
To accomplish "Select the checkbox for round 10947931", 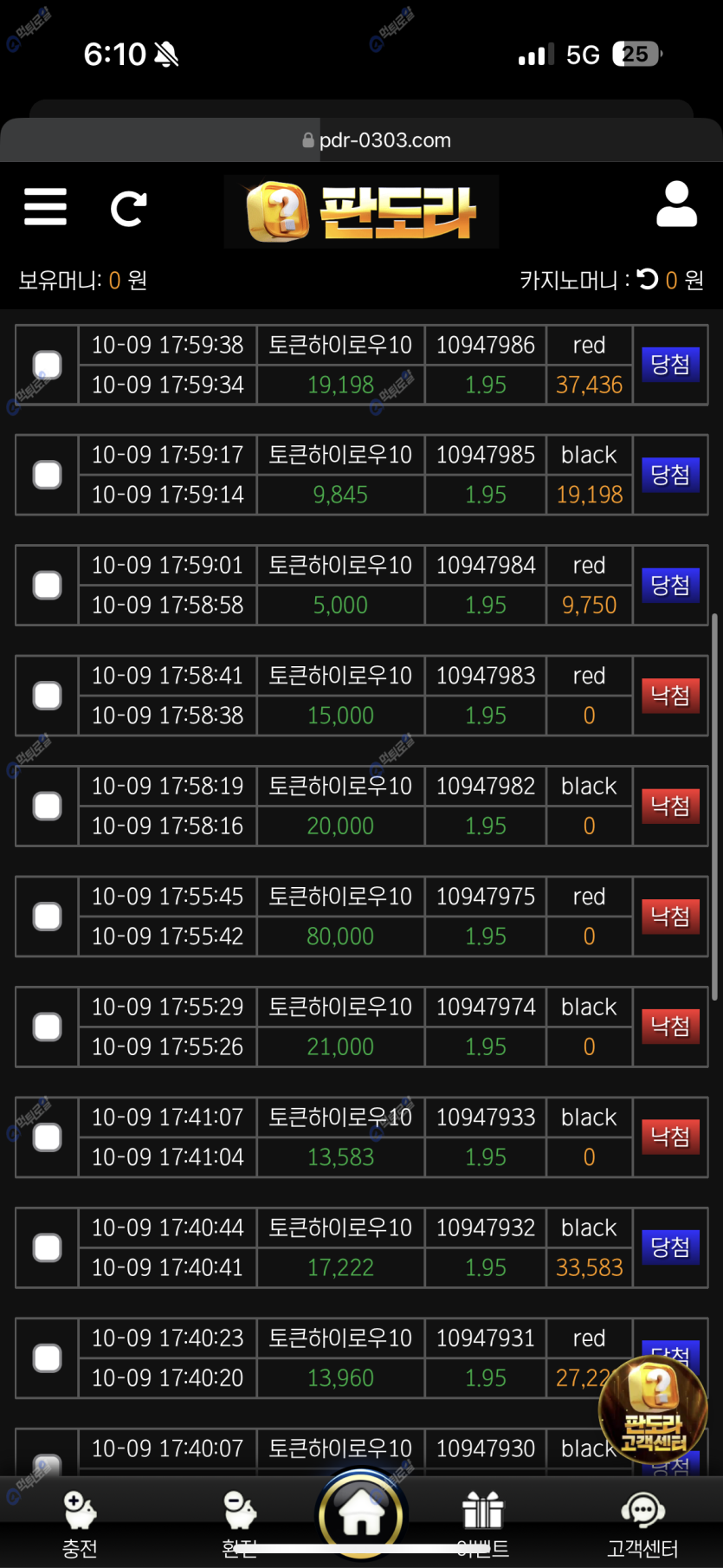I will (47, 1358).
